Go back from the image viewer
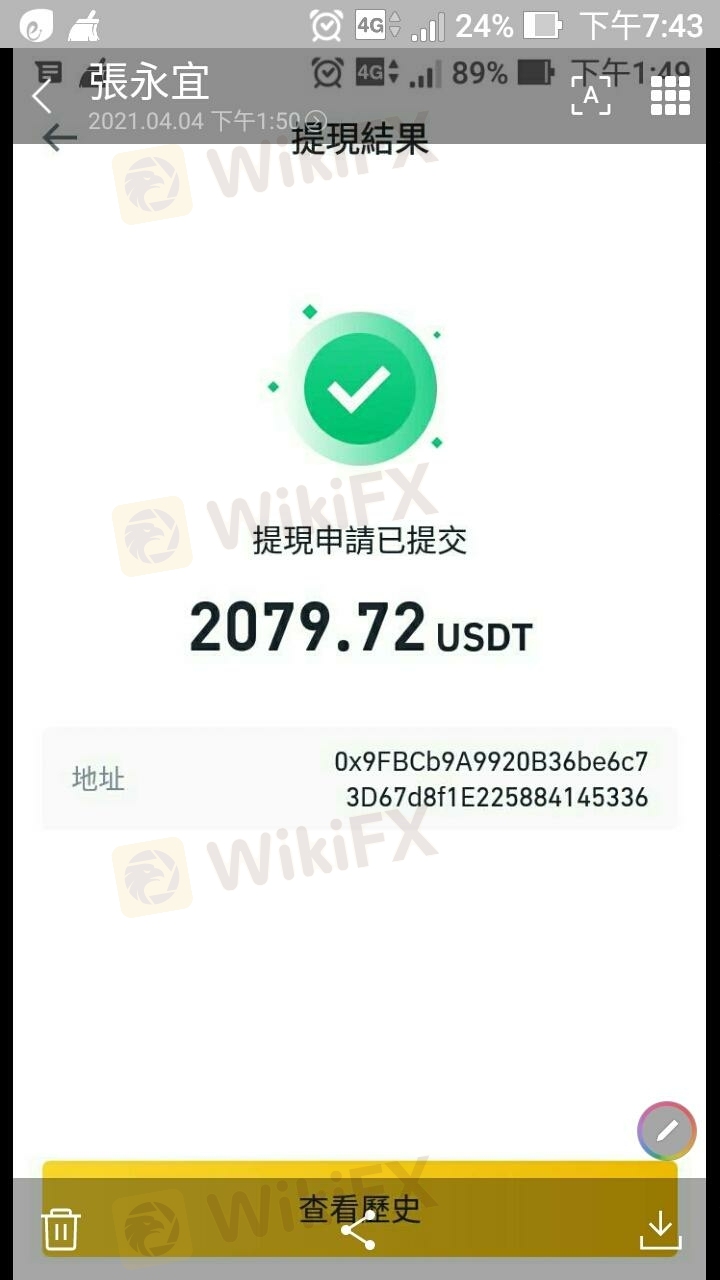 click(41, 97)
